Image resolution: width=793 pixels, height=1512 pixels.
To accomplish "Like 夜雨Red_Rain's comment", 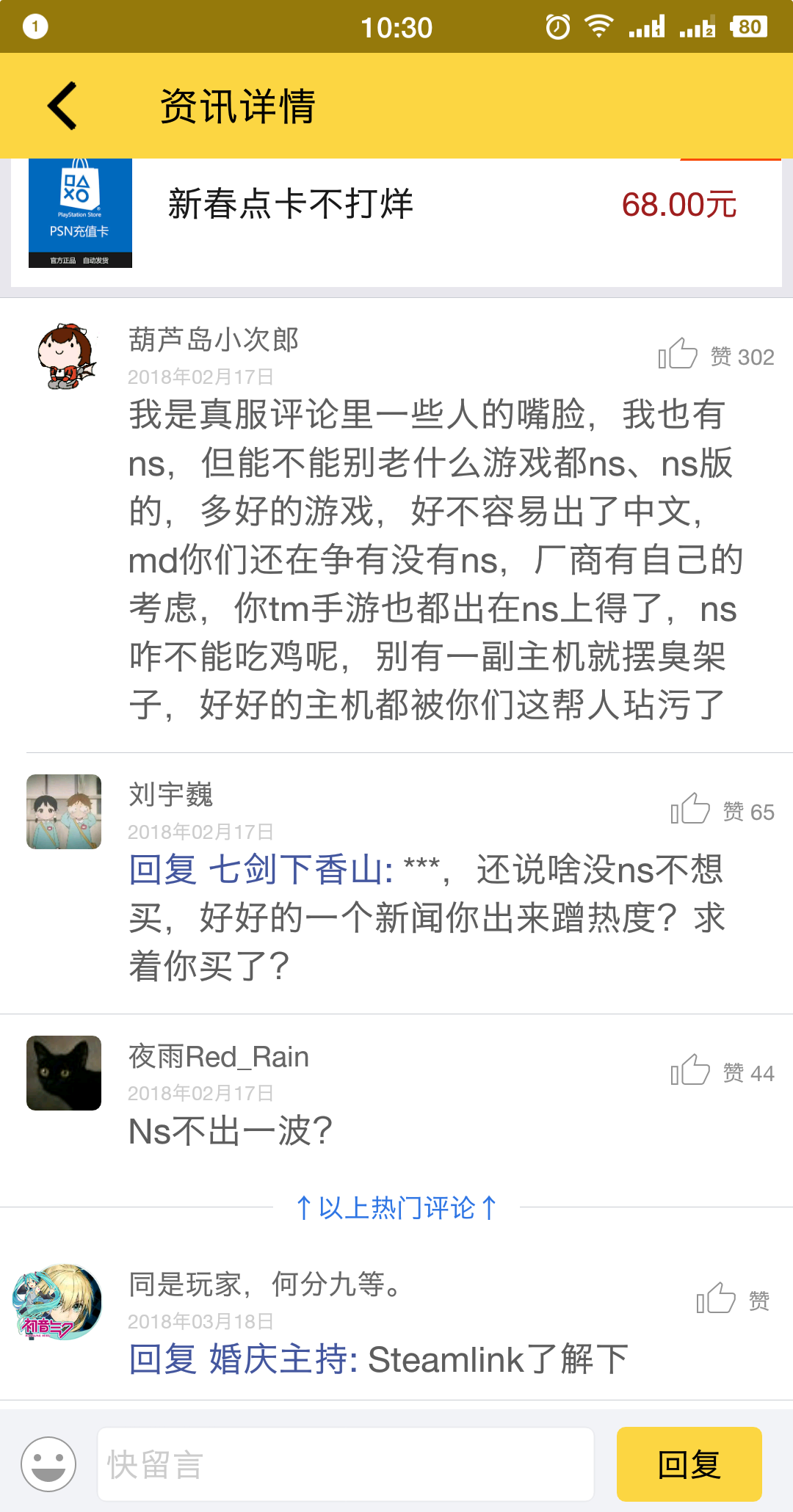I will click(690, 1072).
